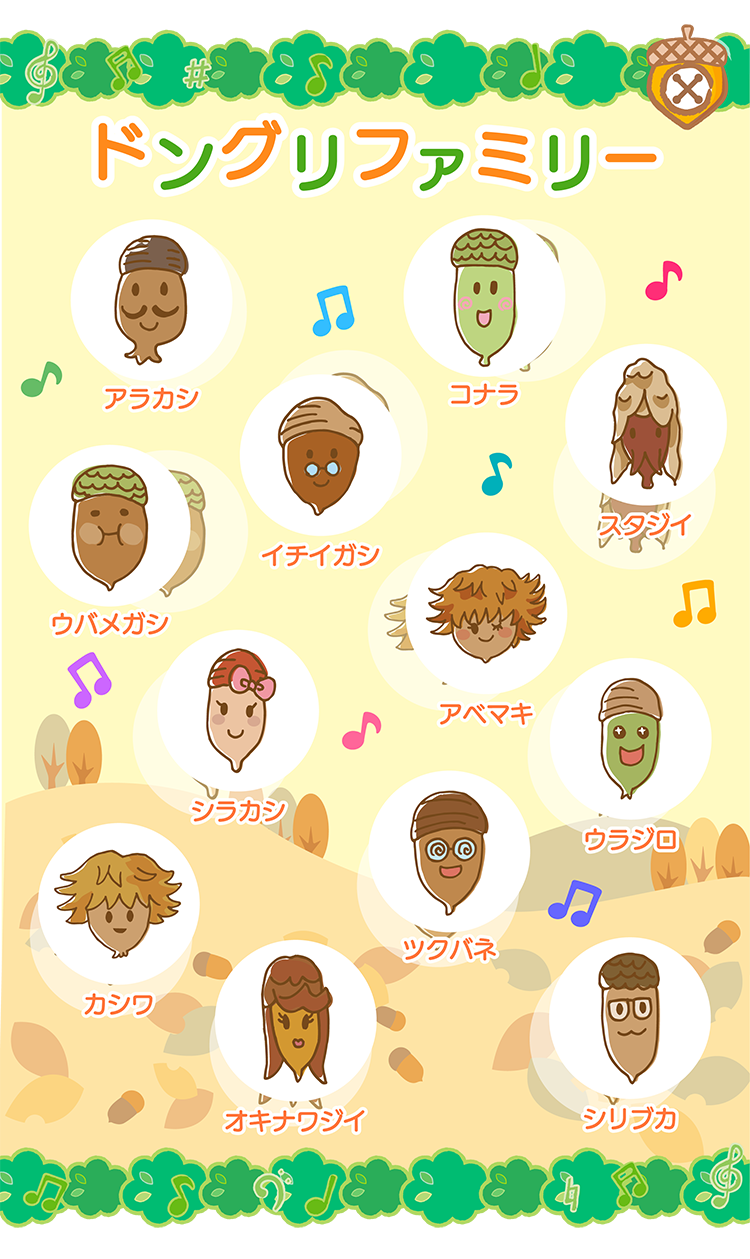
Task: Close the Donguri Family screen
Action: coord(685,90)
